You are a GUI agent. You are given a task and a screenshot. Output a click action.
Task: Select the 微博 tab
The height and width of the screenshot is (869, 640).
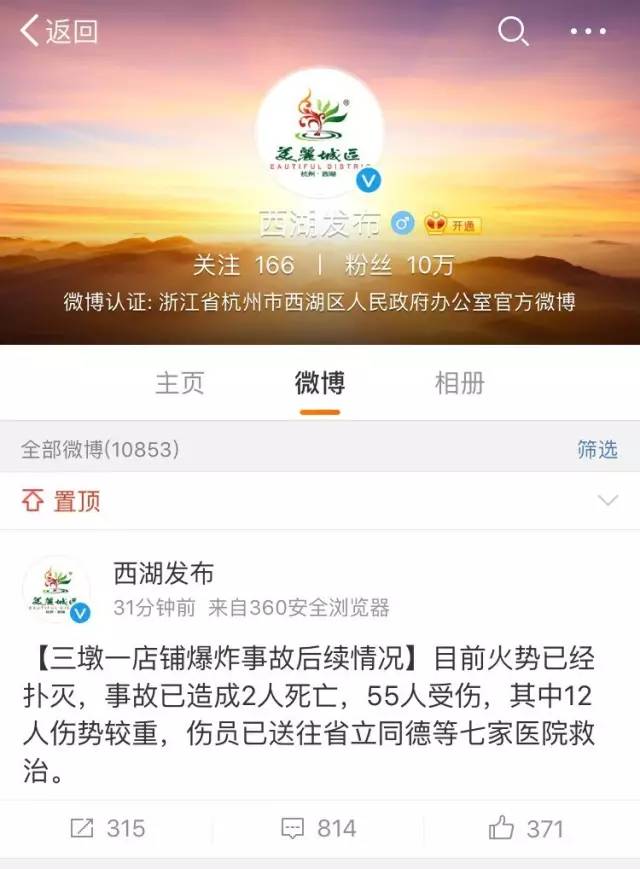click(320, 382)
